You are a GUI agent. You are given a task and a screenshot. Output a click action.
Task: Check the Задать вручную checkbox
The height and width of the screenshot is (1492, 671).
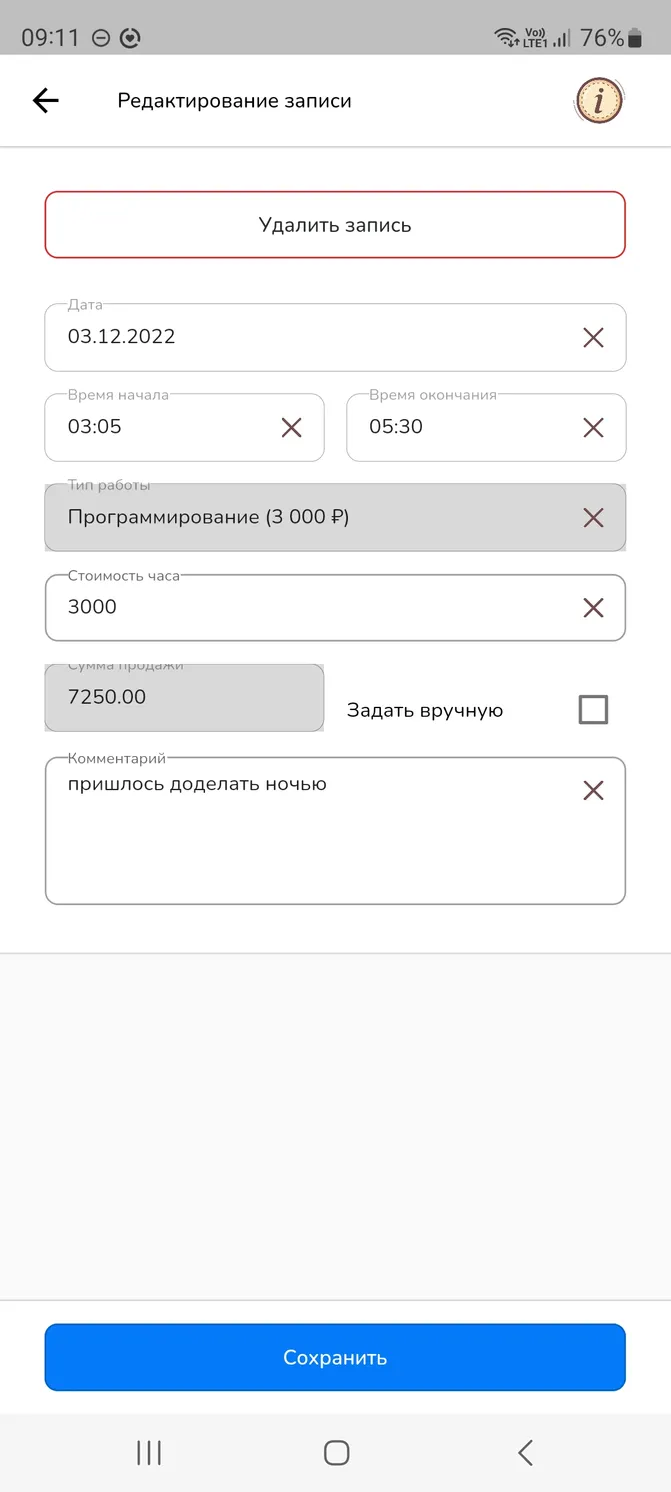(x=593, y=710)
